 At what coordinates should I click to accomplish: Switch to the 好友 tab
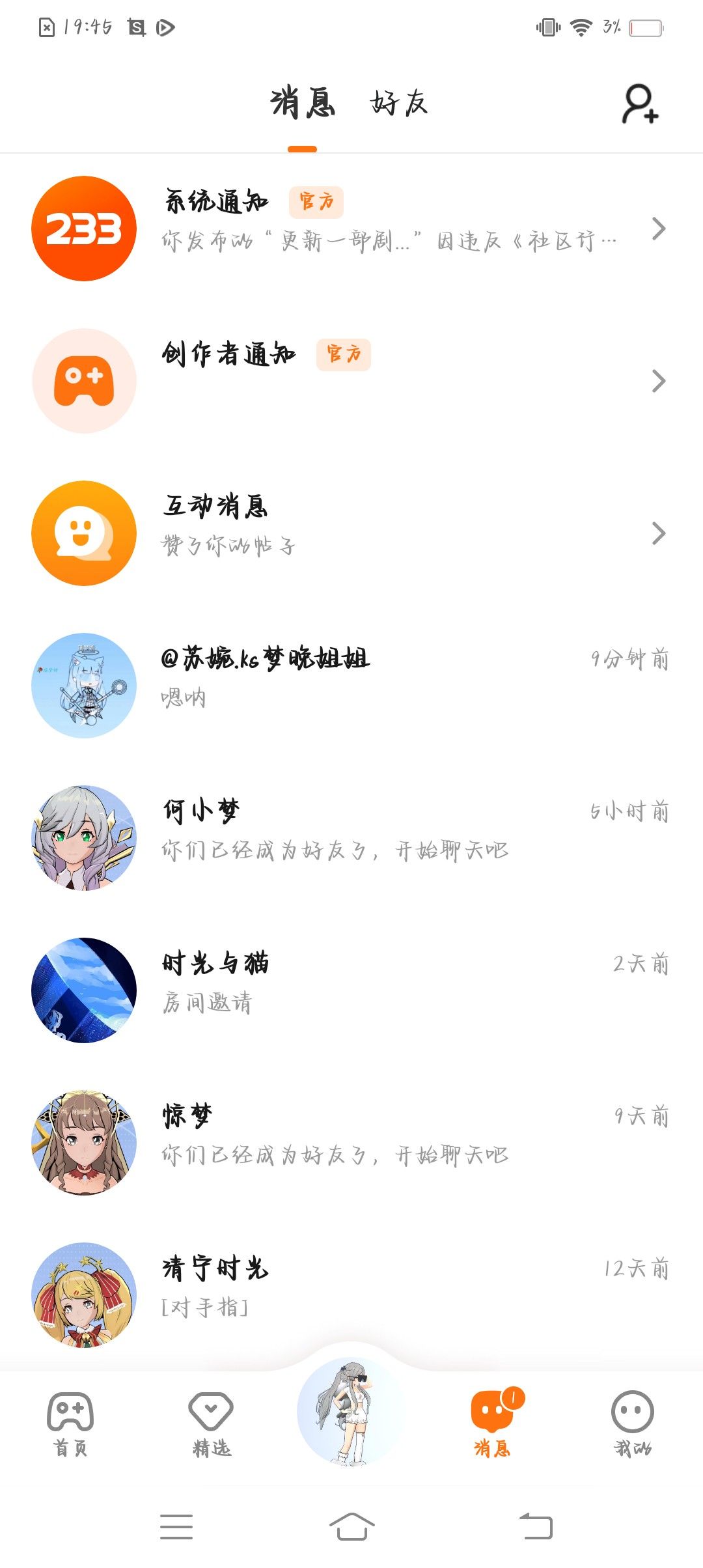click(398, 104)
